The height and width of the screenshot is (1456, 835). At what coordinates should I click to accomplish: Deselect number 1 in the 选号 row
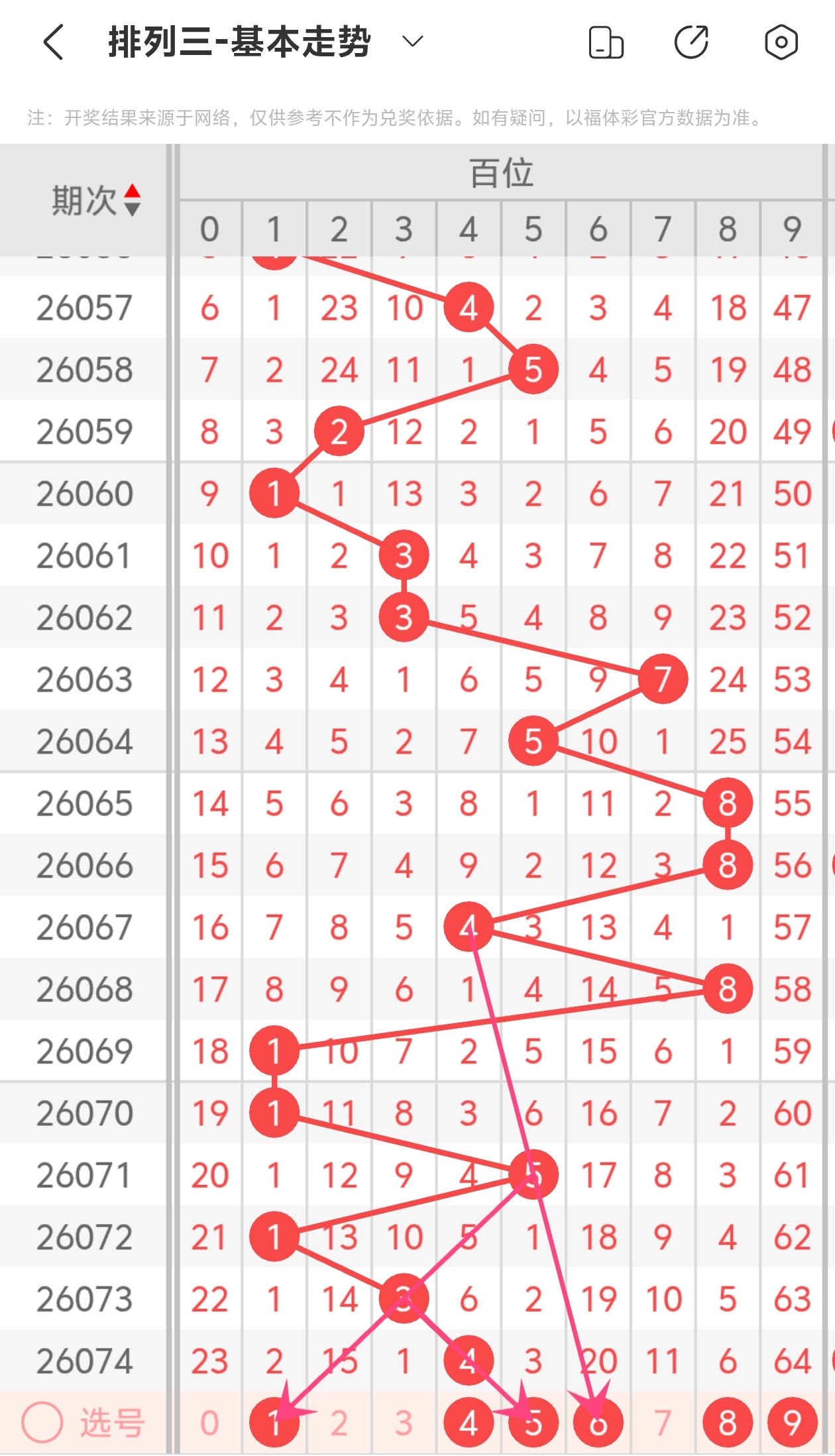click(274, 1423)
